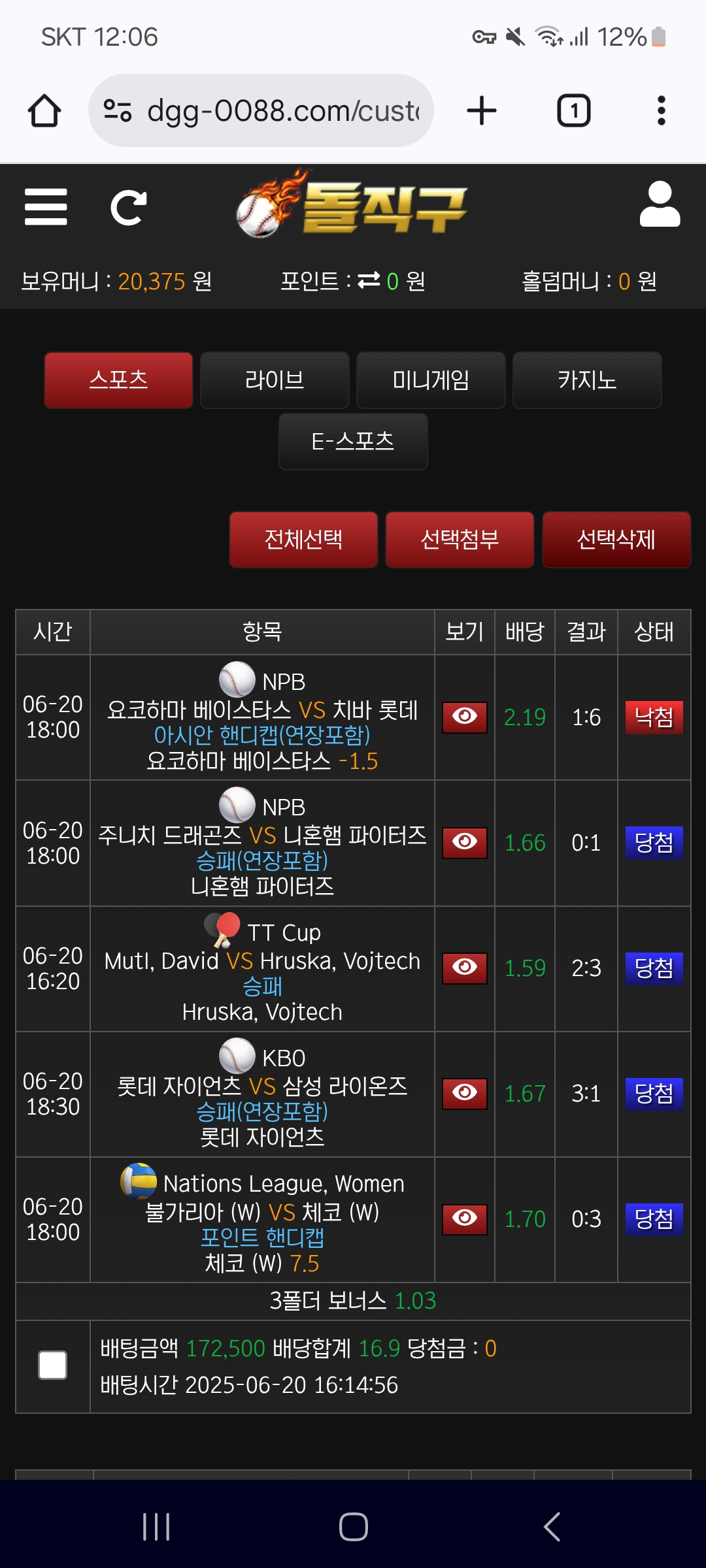
Task: Select the 카지노 tab
Action: (x=587, y=380)
